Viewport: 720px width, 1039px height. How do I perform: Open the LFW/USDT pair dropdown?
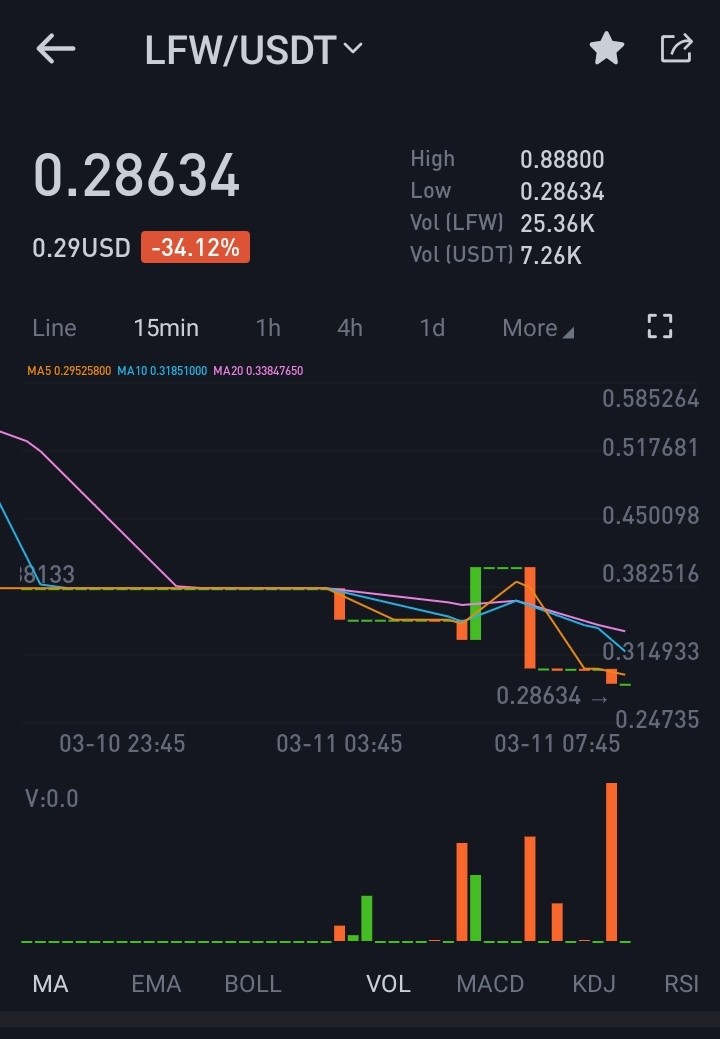[254, 50]
